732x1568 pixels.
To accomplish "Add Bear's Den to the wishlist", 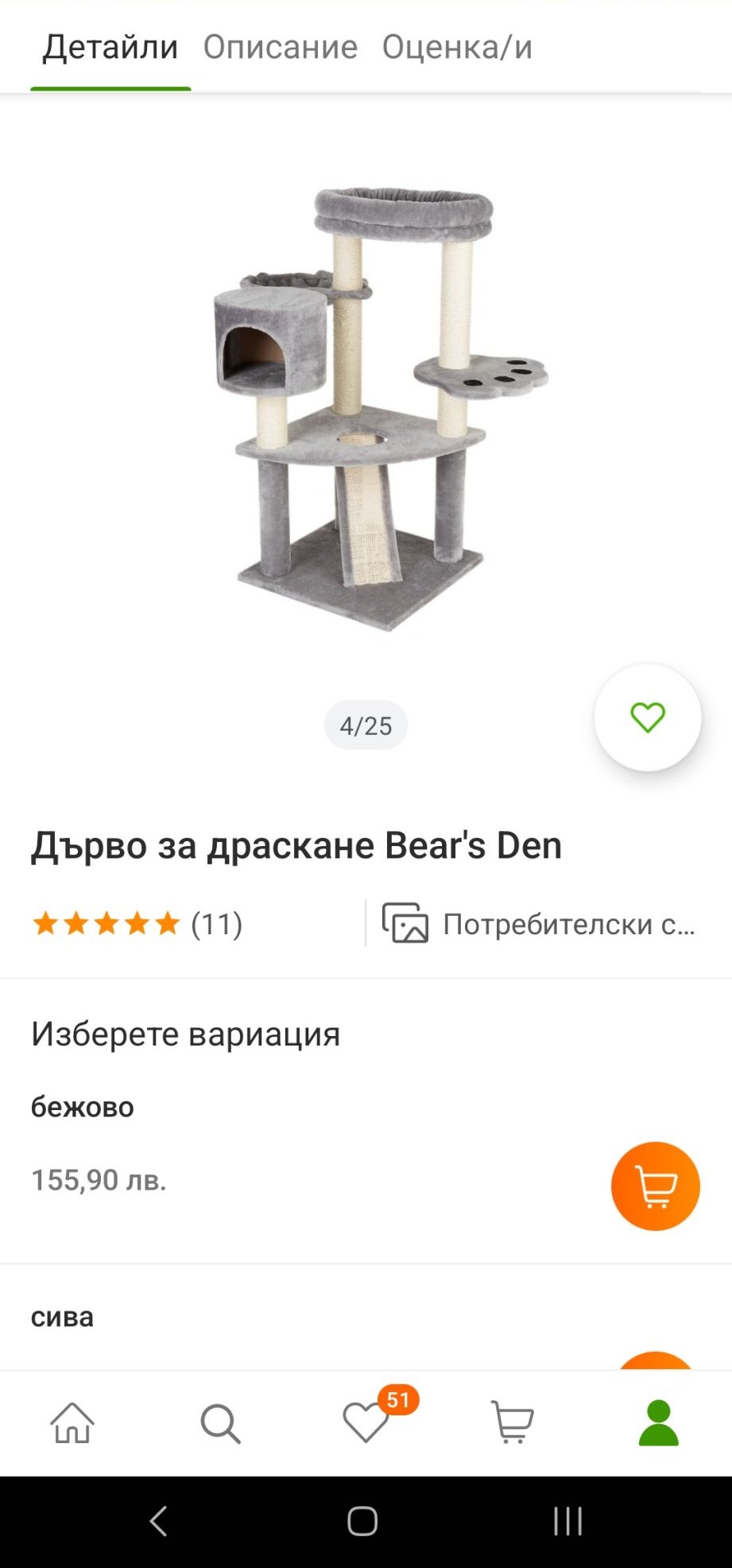I will point(647,718).
